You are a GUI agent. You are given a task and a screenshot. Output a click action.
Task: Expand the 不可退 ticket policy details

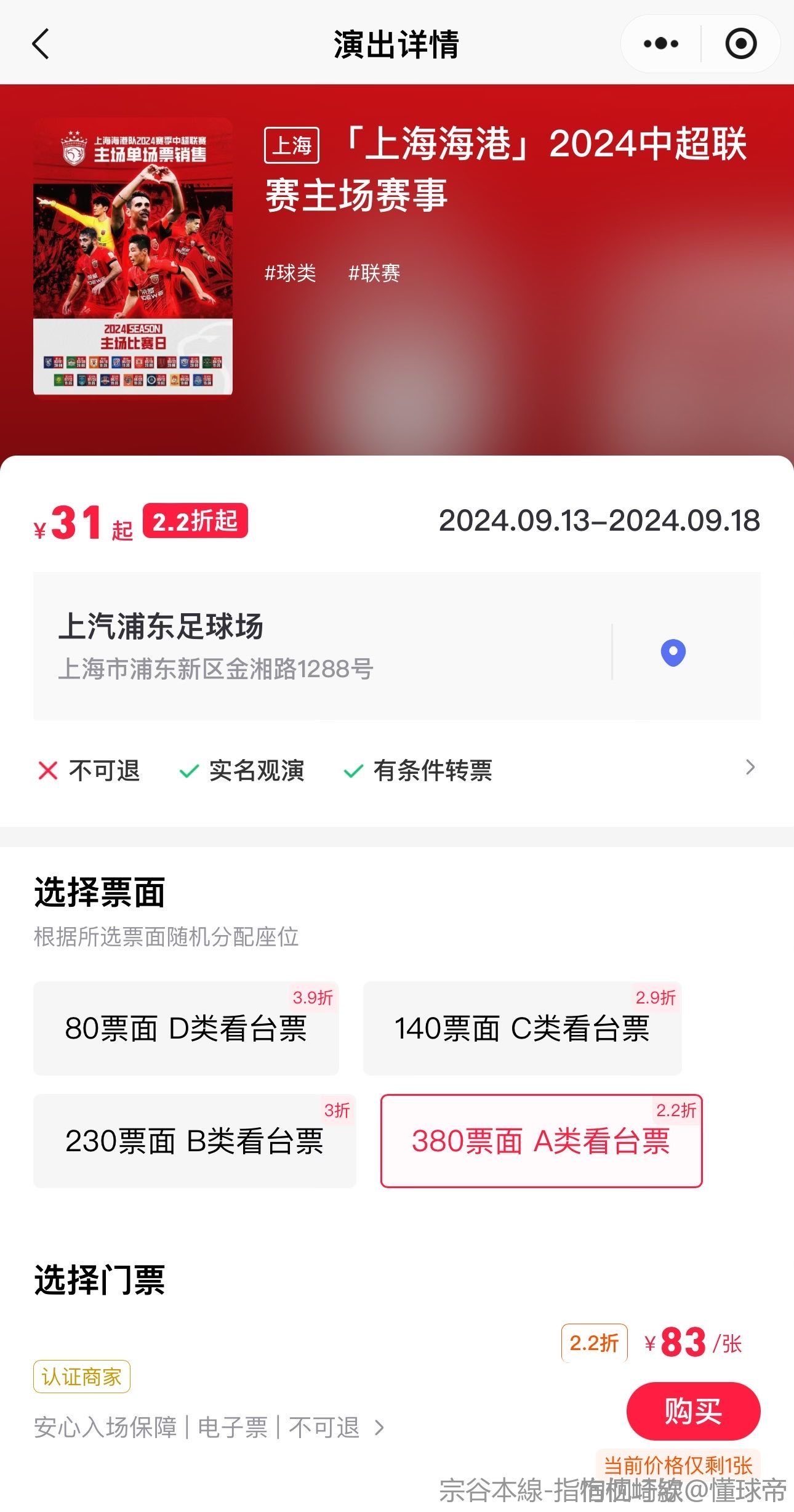click(x=749, y=768)
